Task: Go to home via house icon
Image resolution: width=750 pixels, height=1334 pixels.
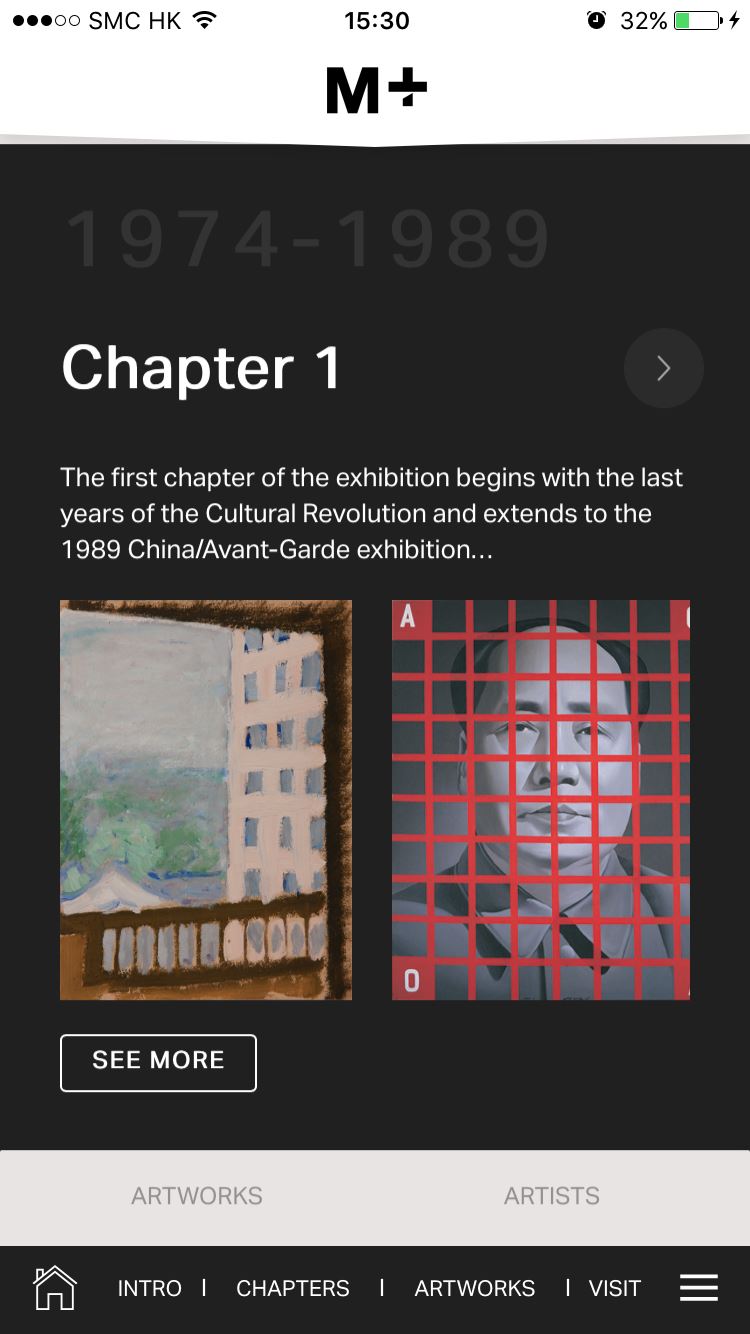Action: pos(55,1288)
